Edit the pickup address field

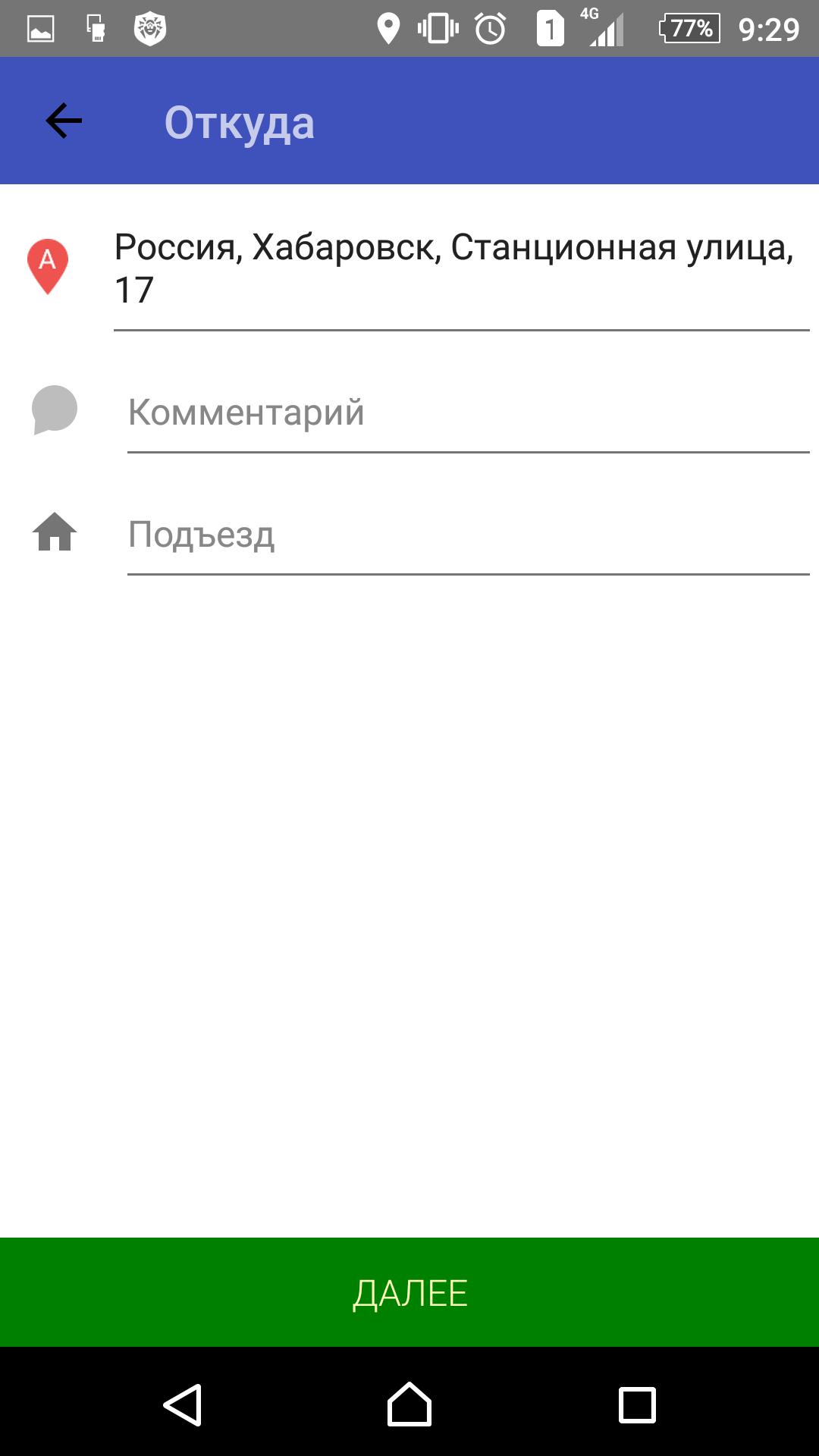pyautogui.click(x=461, y=268)
